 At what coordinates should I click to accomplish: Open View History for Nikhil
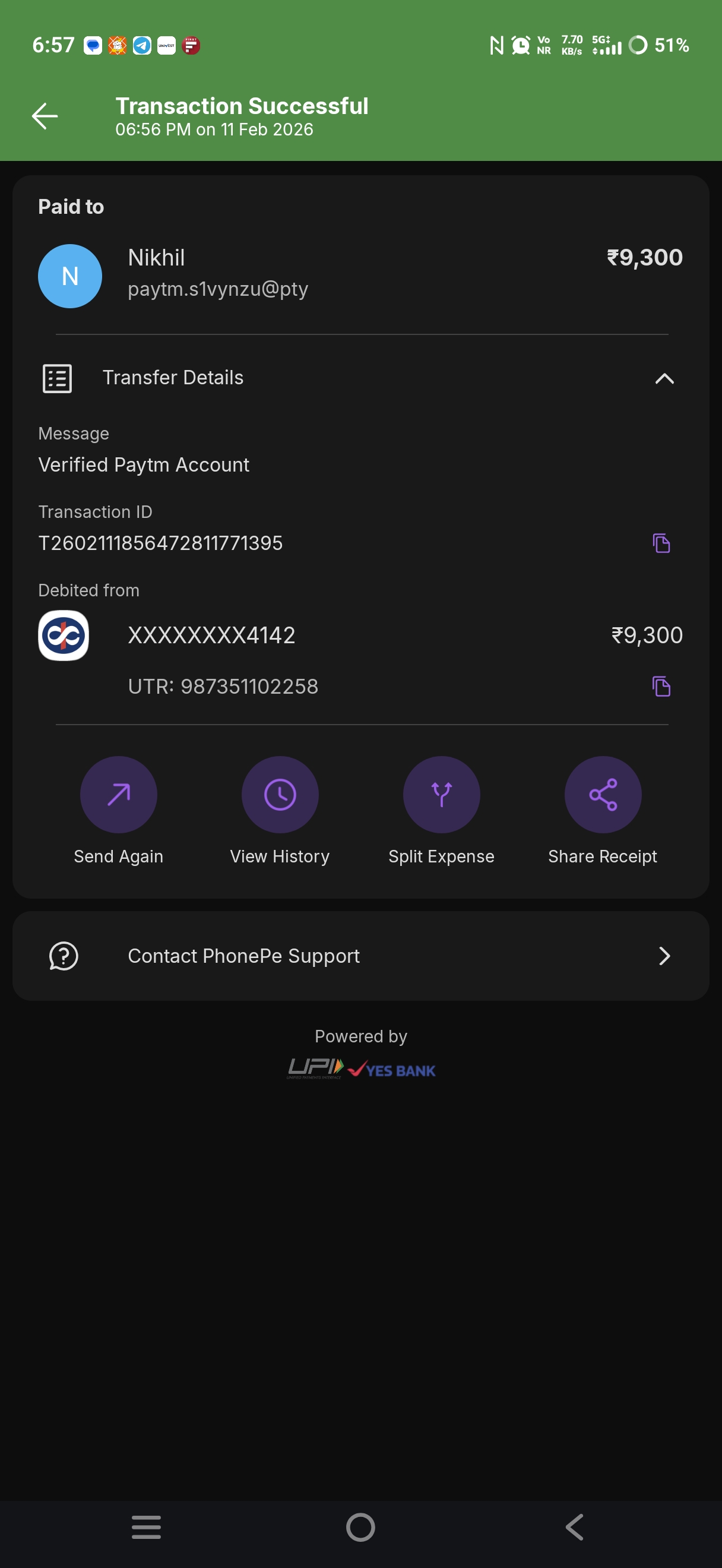280,794
